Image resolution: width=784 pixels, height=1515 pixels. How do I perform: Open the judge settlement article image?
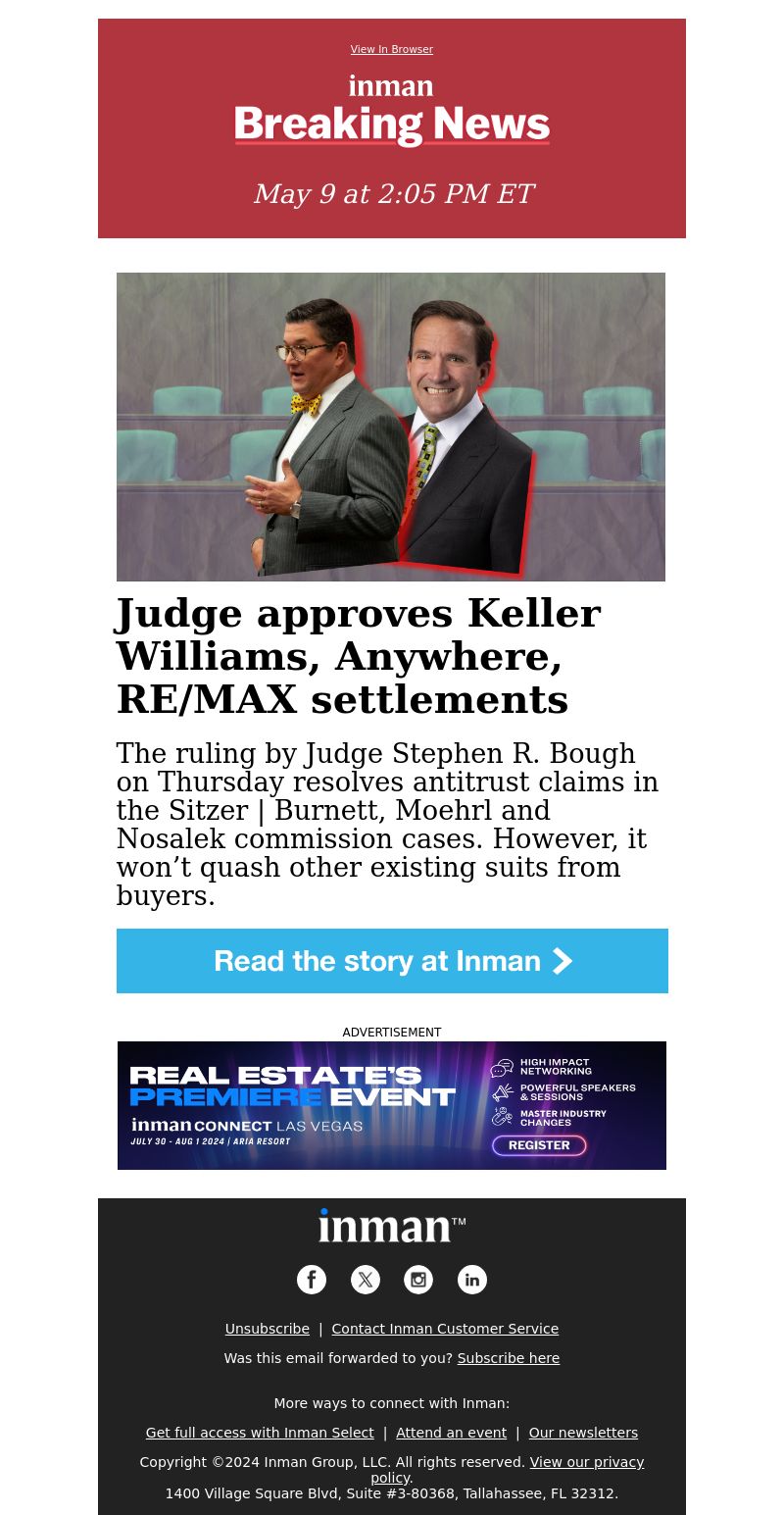[x=391, y=427]
